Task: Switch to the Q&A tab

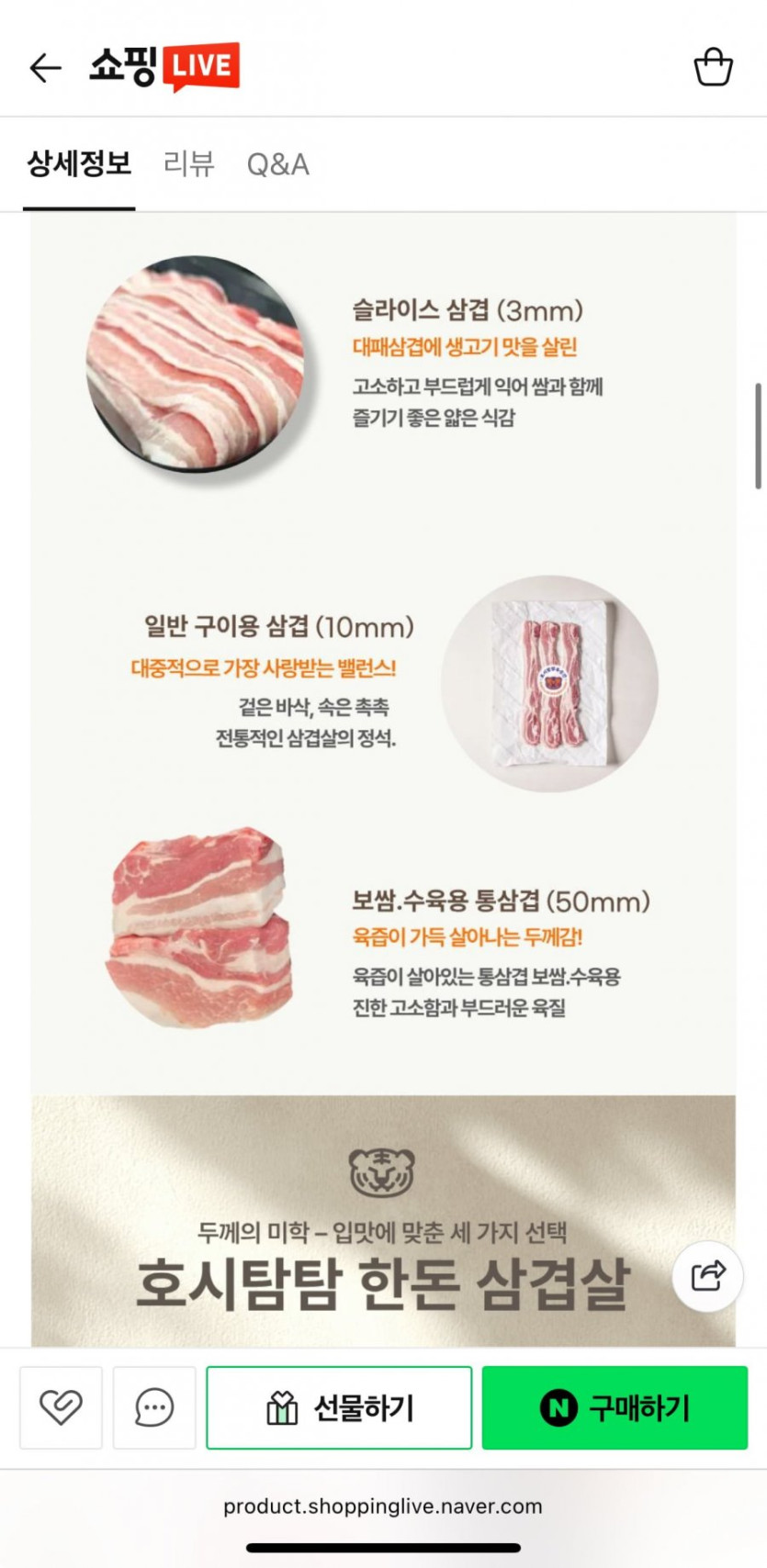Action: click(277, 165)
